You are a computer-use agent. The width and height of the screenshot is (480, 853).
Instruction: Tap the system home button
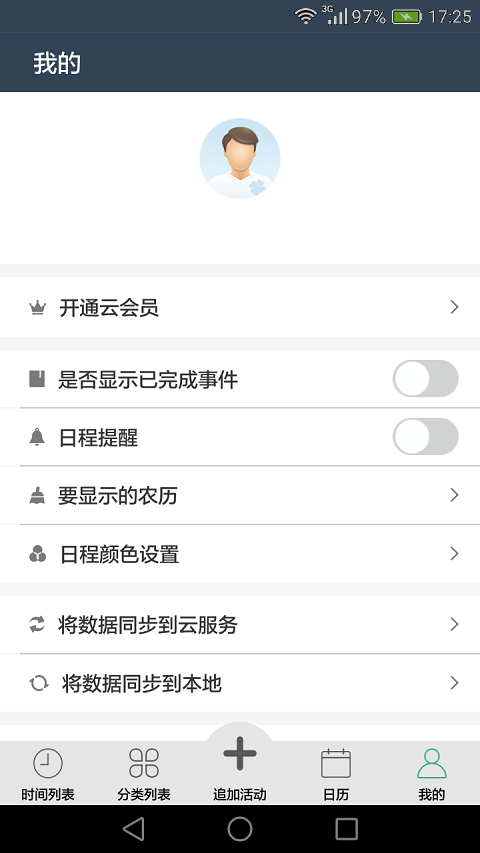(x=240, y=829)
